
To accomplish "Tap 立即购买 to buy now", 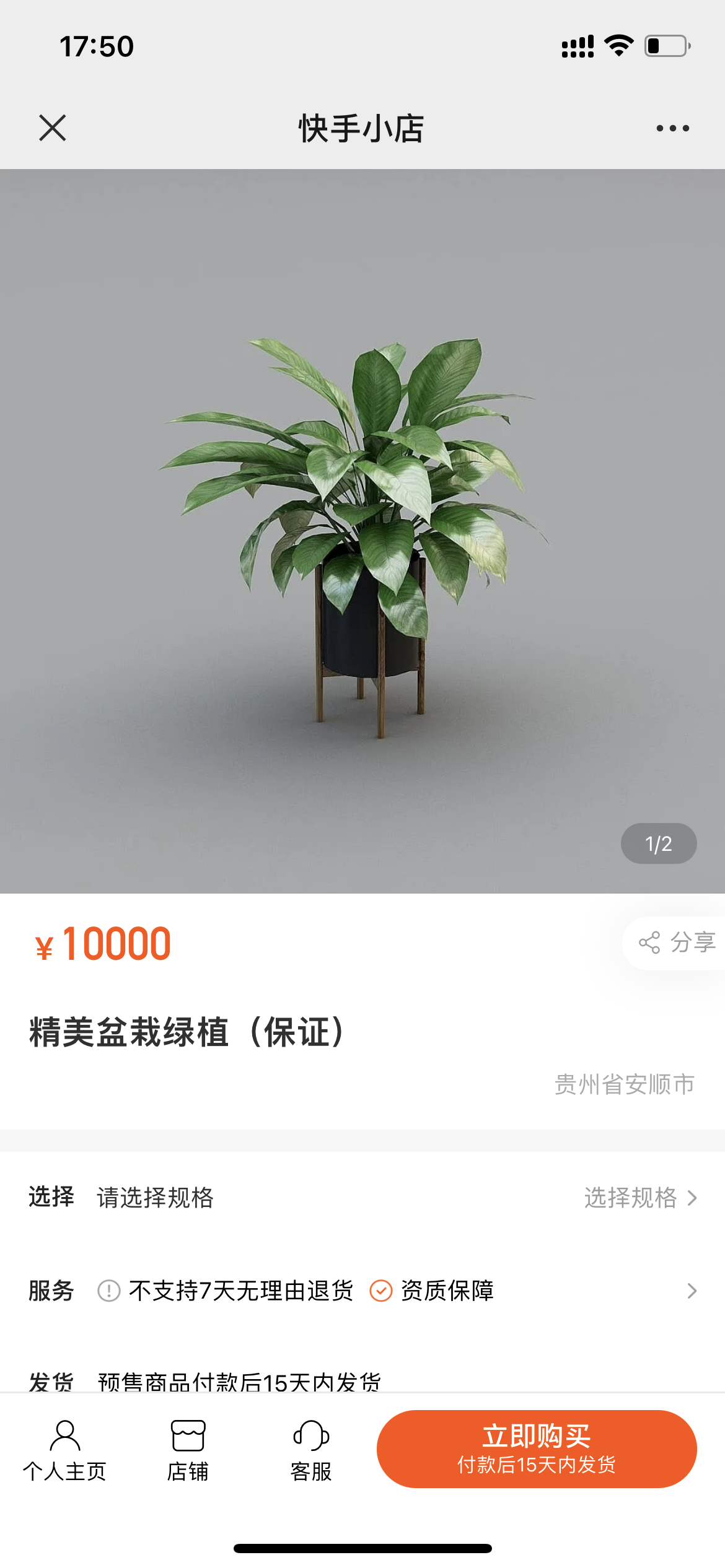I will pyautogui.click(x=536, y=1449).
